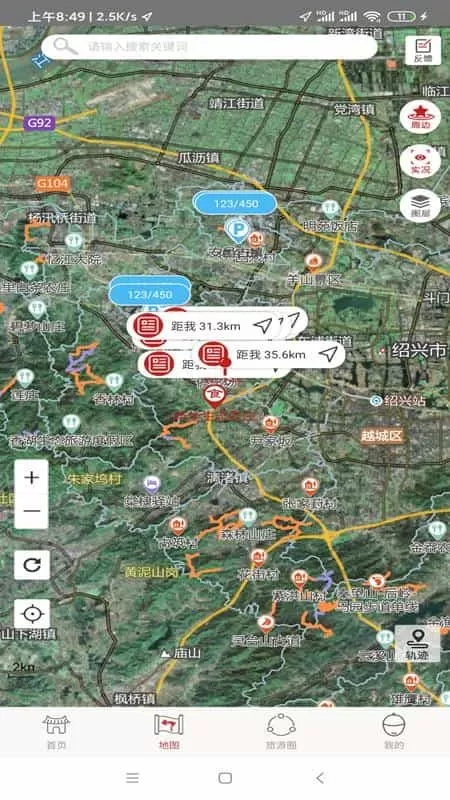Open the 图层 map layers button

click(x=420, y=206)
